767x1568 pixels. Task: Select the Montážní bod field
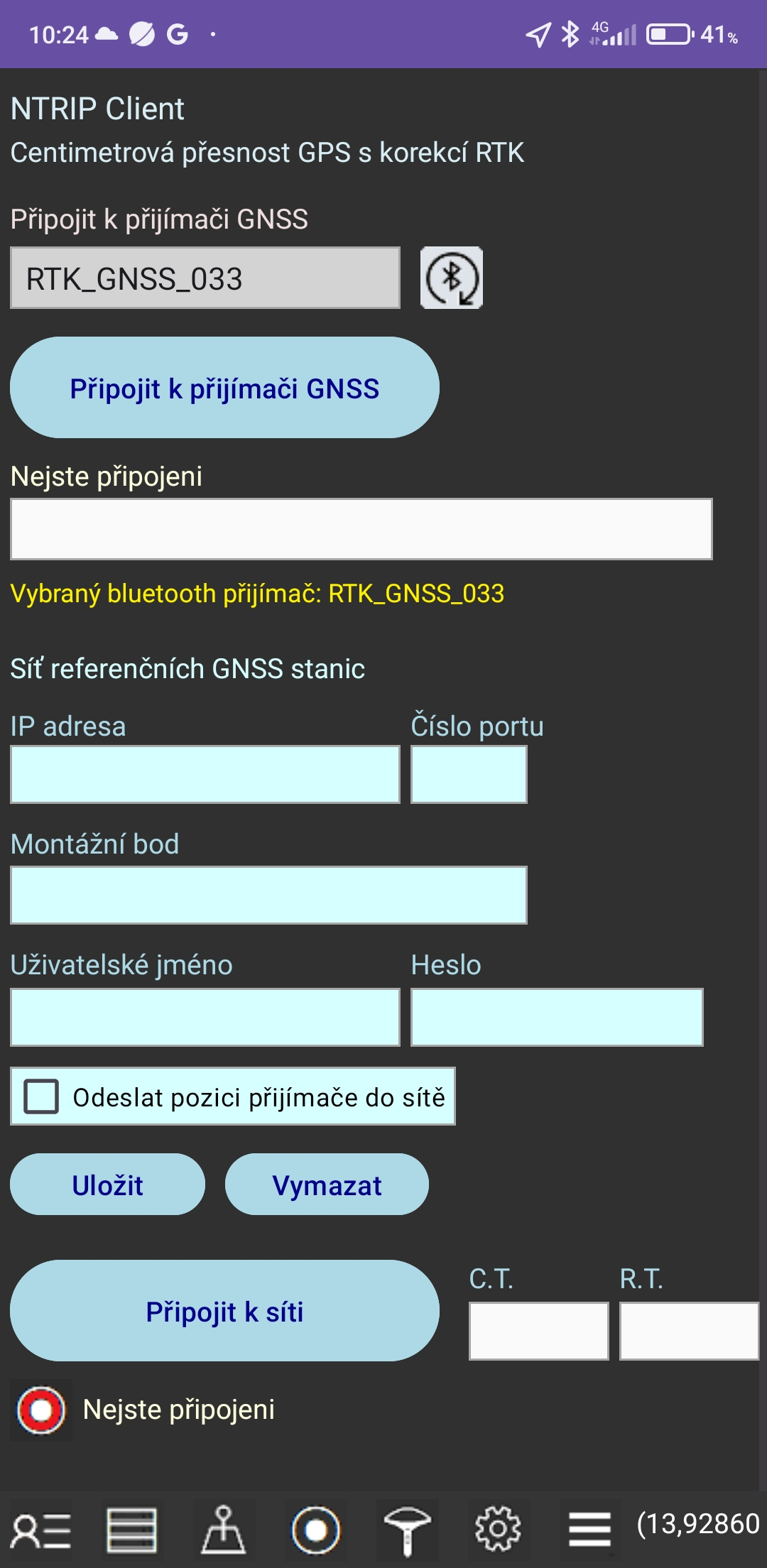[268, 895]
